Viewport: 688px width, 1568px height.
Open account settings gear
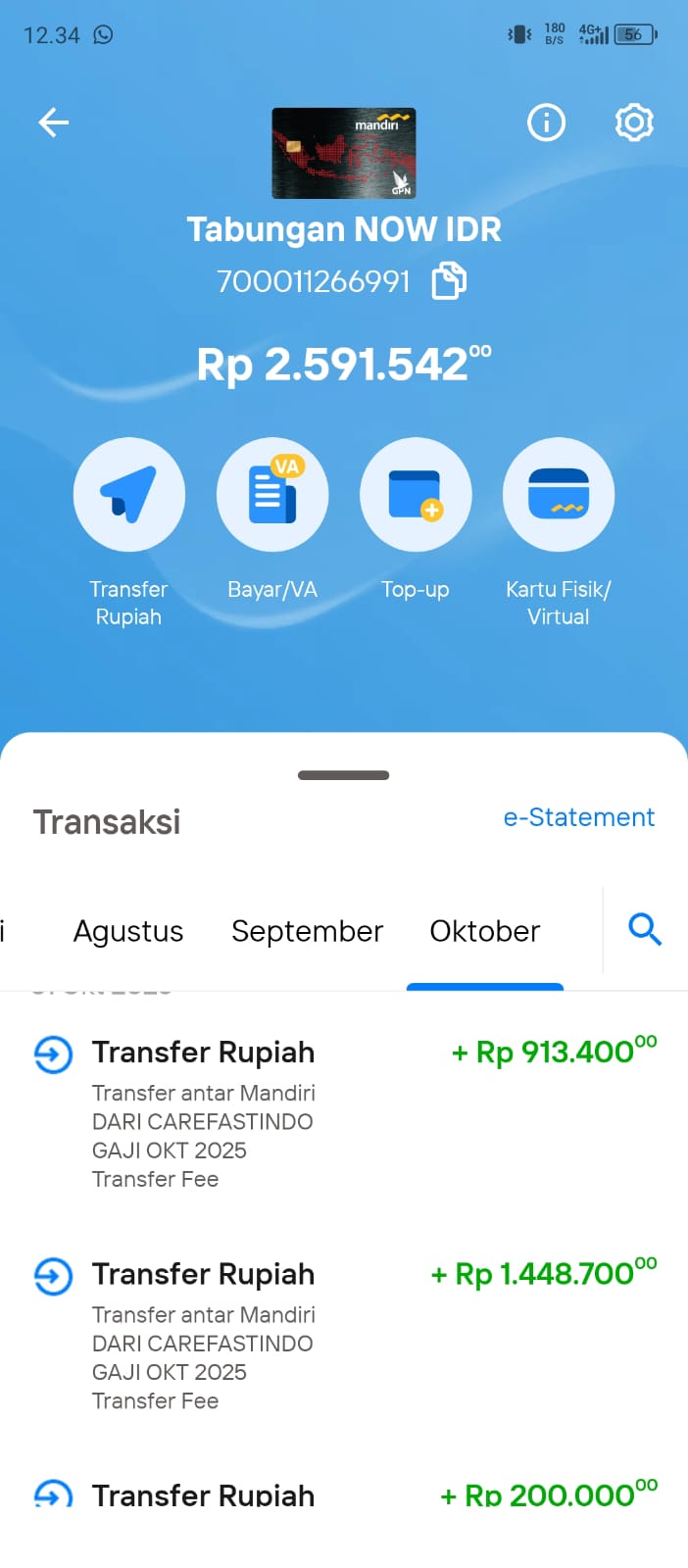click(x=634, y=122)
